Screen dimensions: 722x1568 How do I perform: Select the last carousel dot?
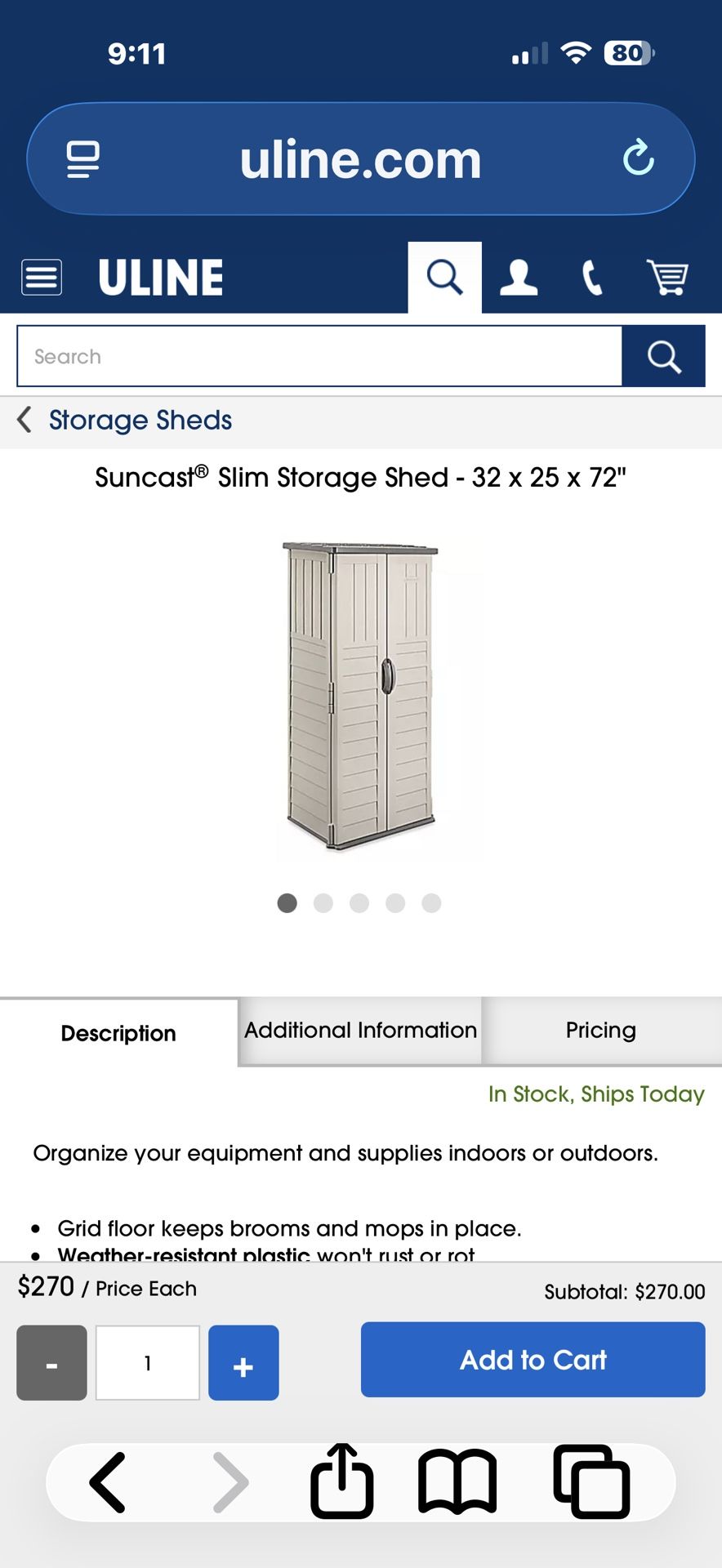(x=431, y=903)
